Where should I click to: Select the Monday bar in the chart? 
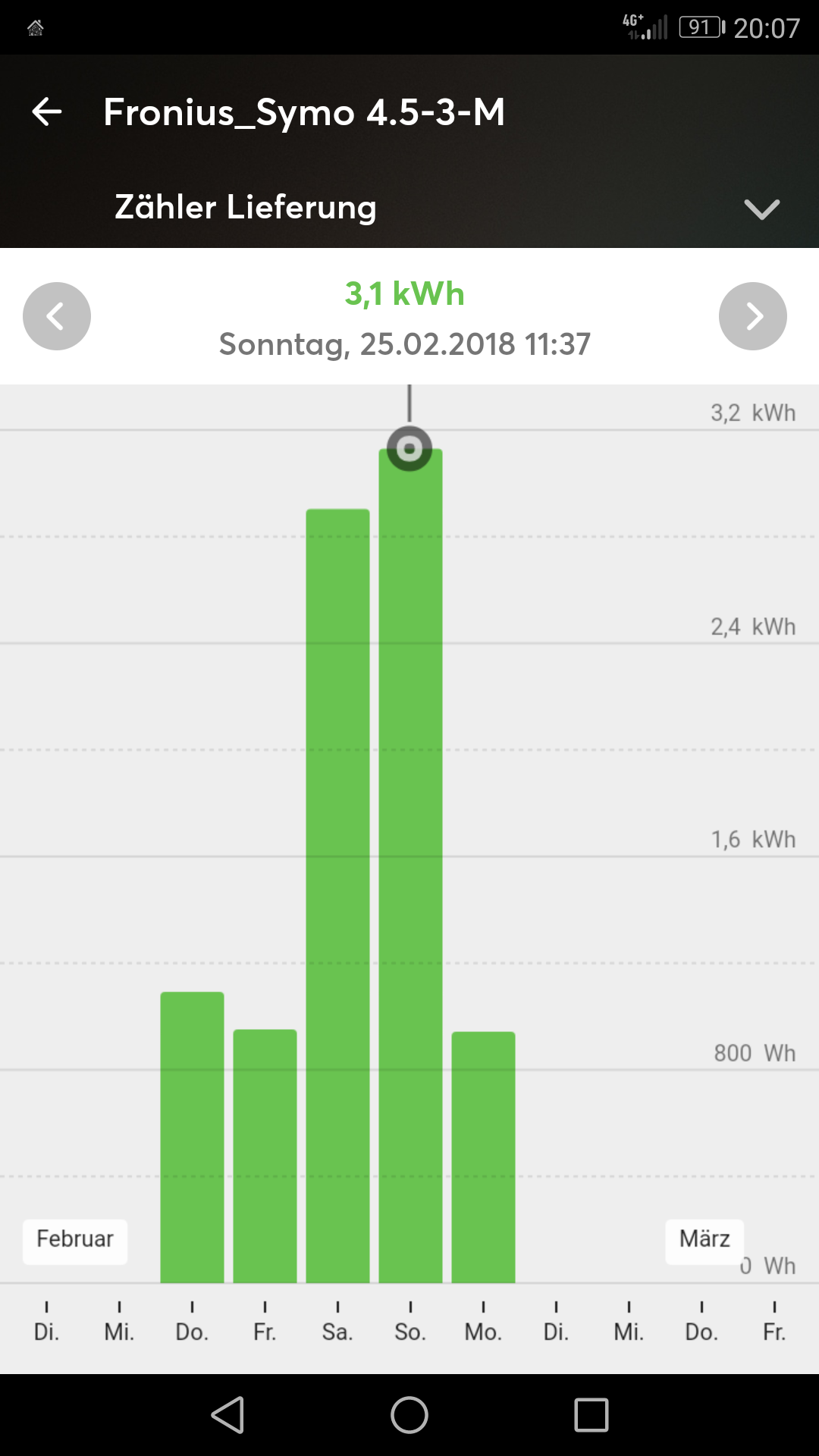click(x=483, y=1156)
